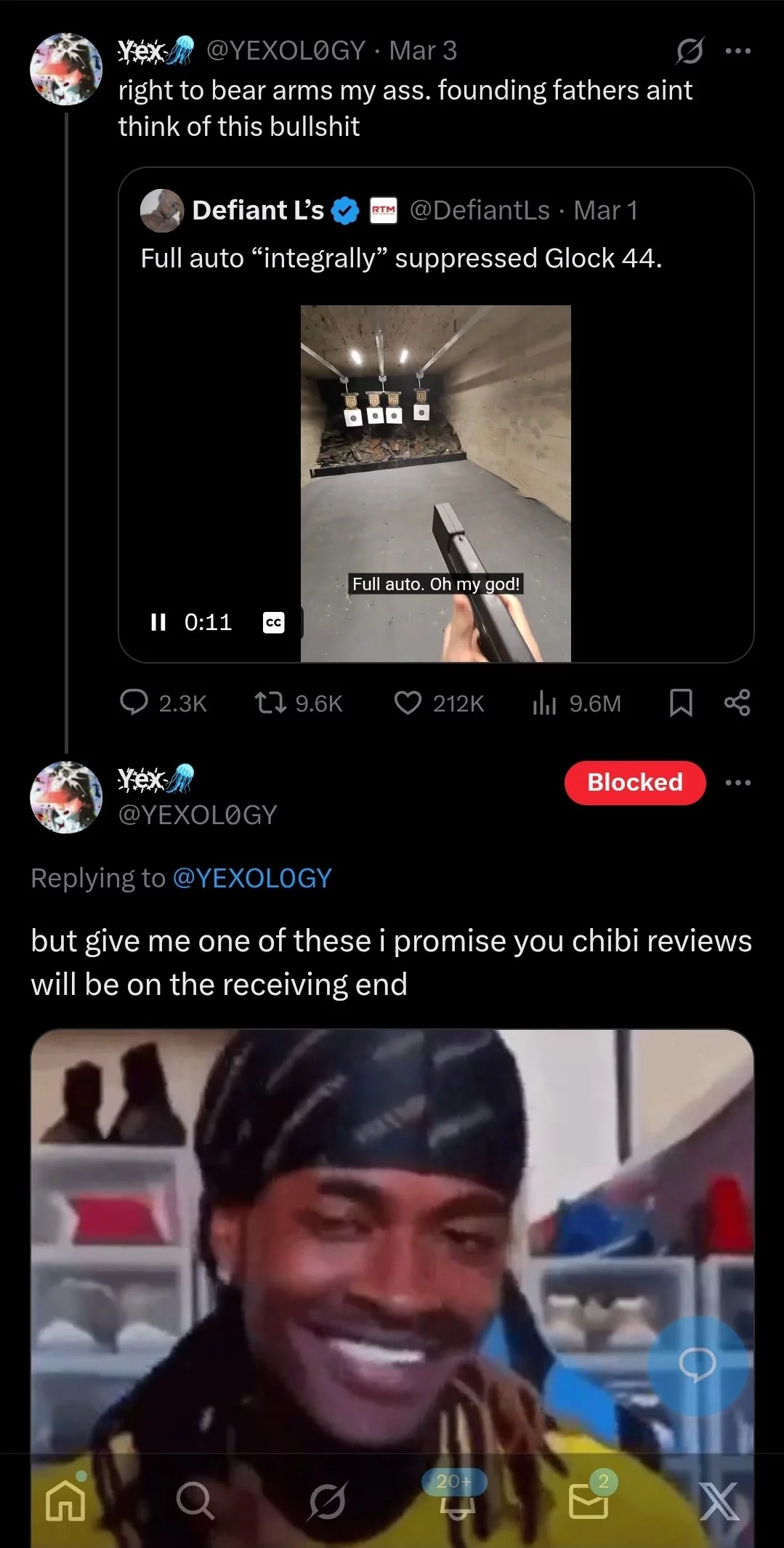This screenshot has height=1548, width=784.
Task: Tap the floating reply compose button
Action: point(698,1365)
